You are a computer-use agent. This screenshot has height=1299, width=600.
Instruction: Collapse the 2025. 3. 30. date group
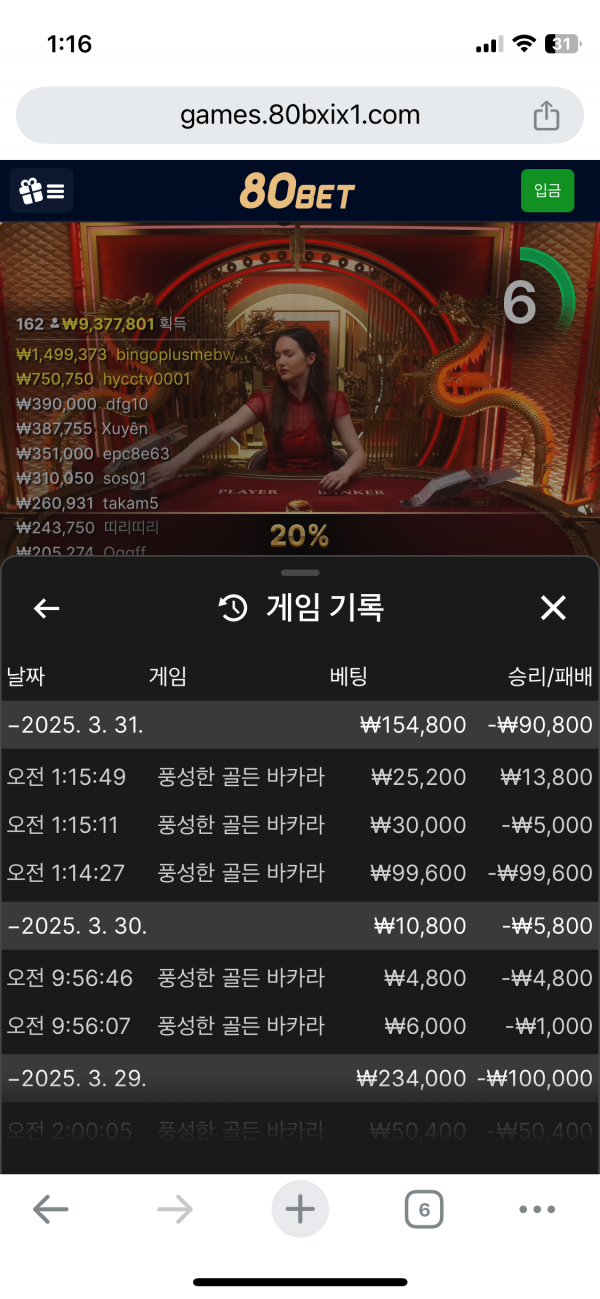300,926
